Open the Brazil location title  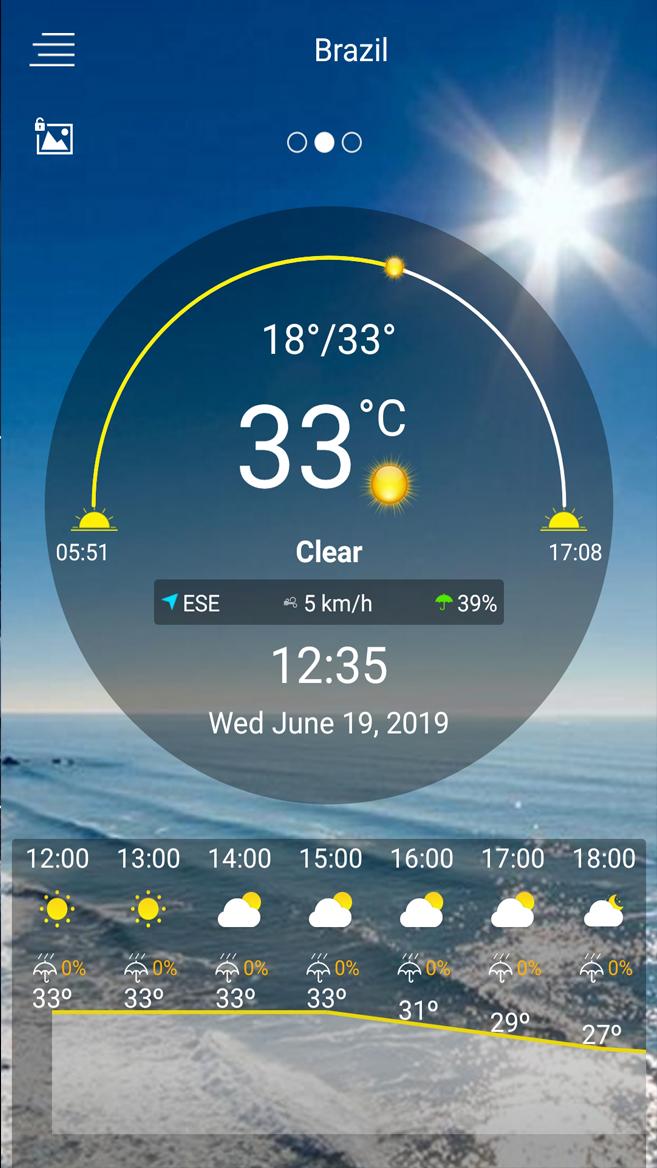[350, 50]
